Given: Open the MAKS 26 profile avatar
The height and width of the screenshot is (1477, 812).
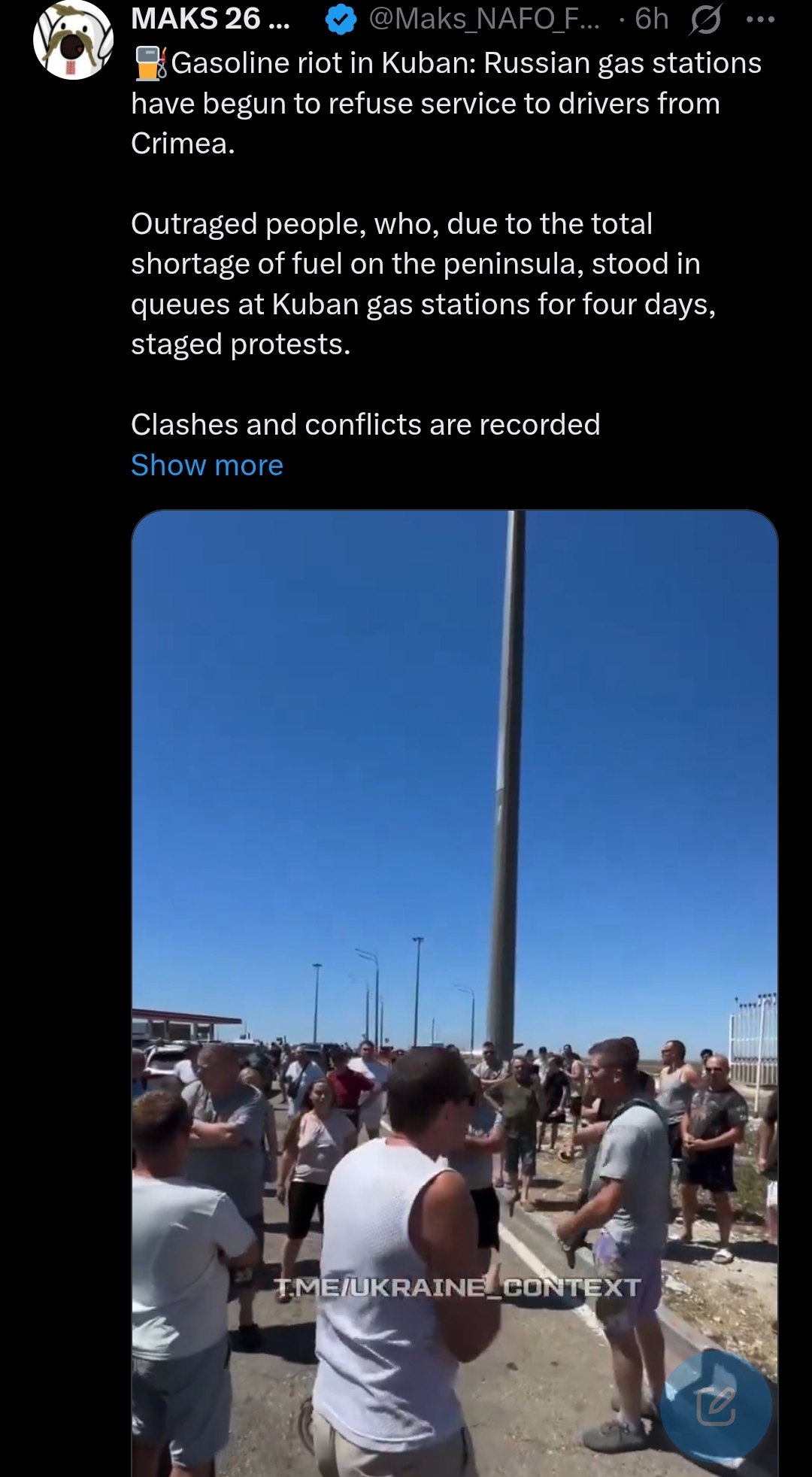Looking at the screenshot, I should [x=73, y=40].
